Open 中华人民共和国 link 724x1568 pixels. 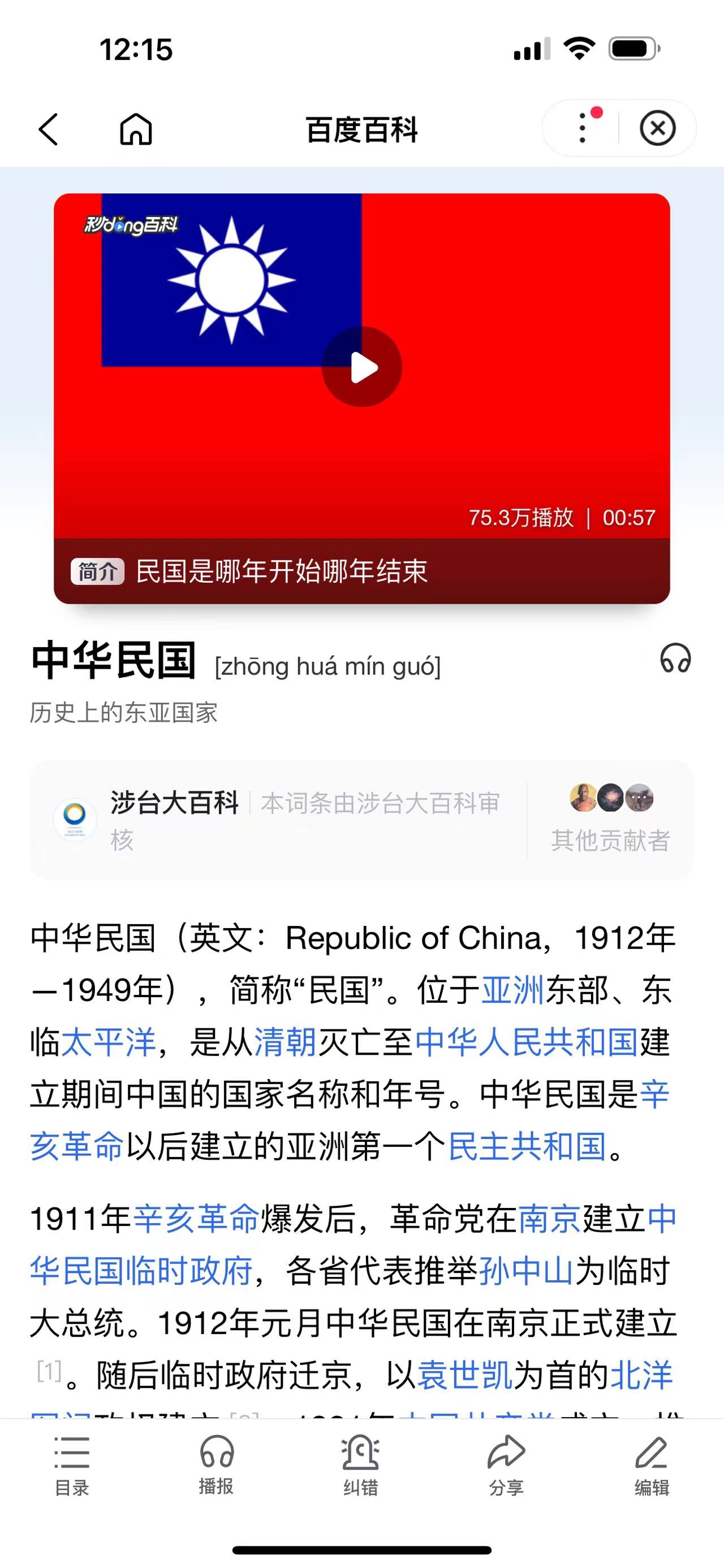tap(526, 1042)
